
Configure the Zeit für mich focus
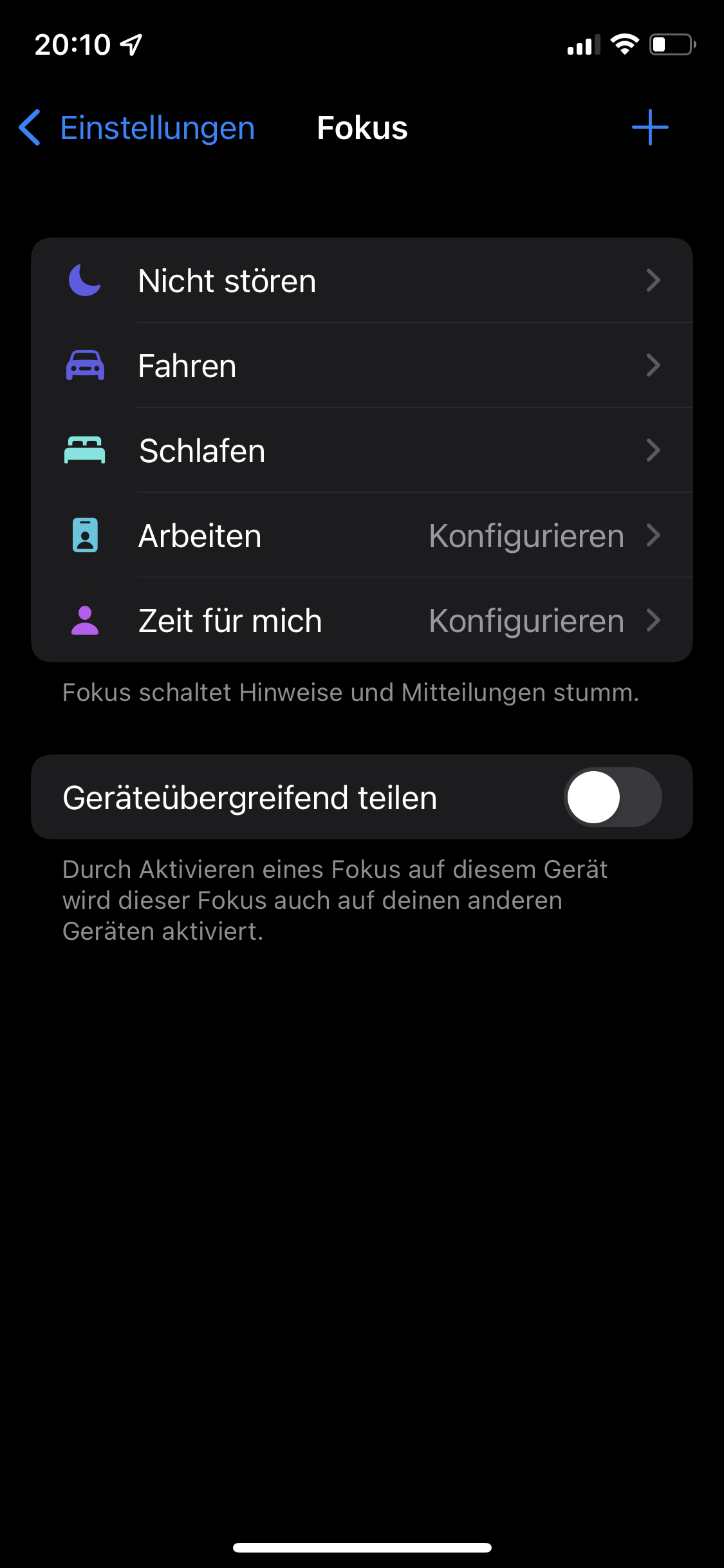[362, 621]
